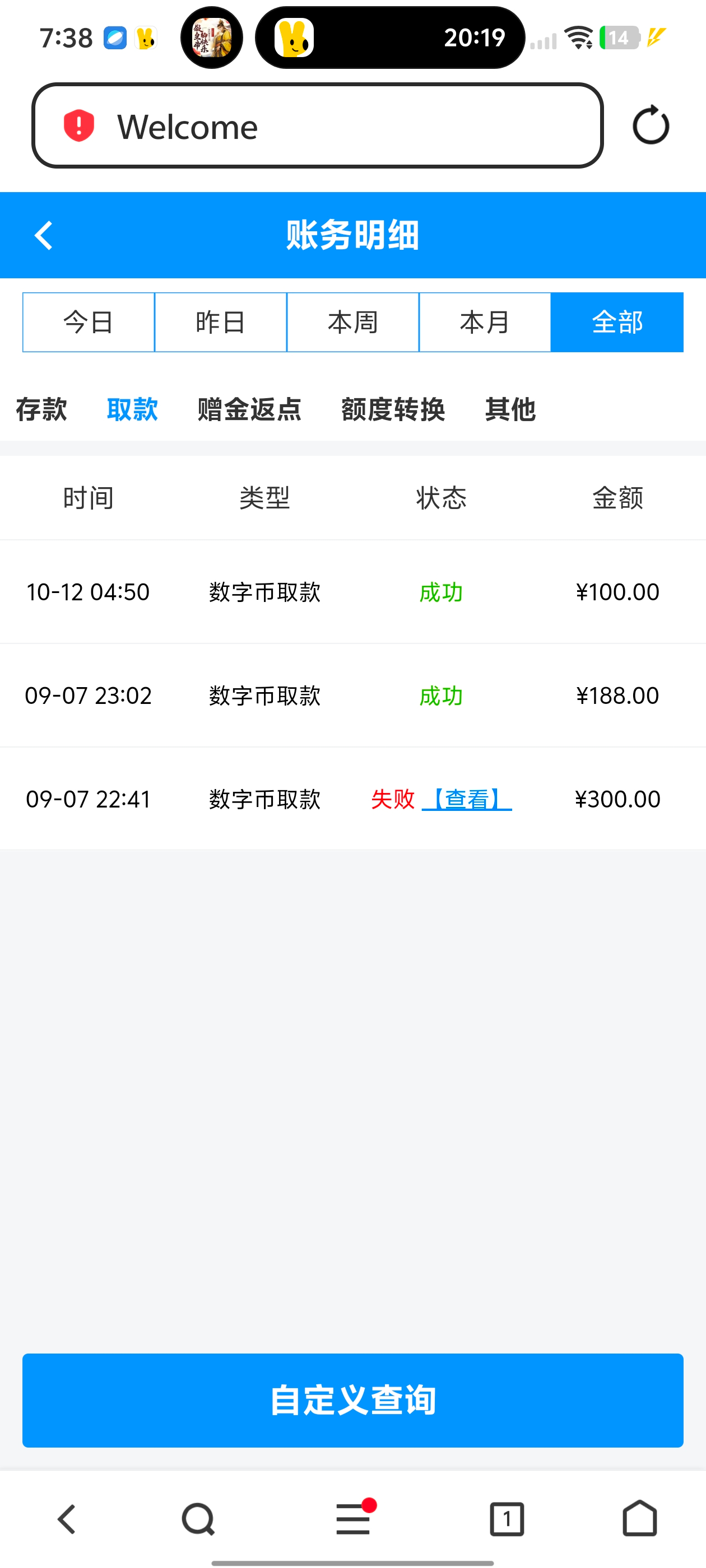Open the 额度转换 tab
This screenshot has height=1568, width=706.
pos(393,409)
